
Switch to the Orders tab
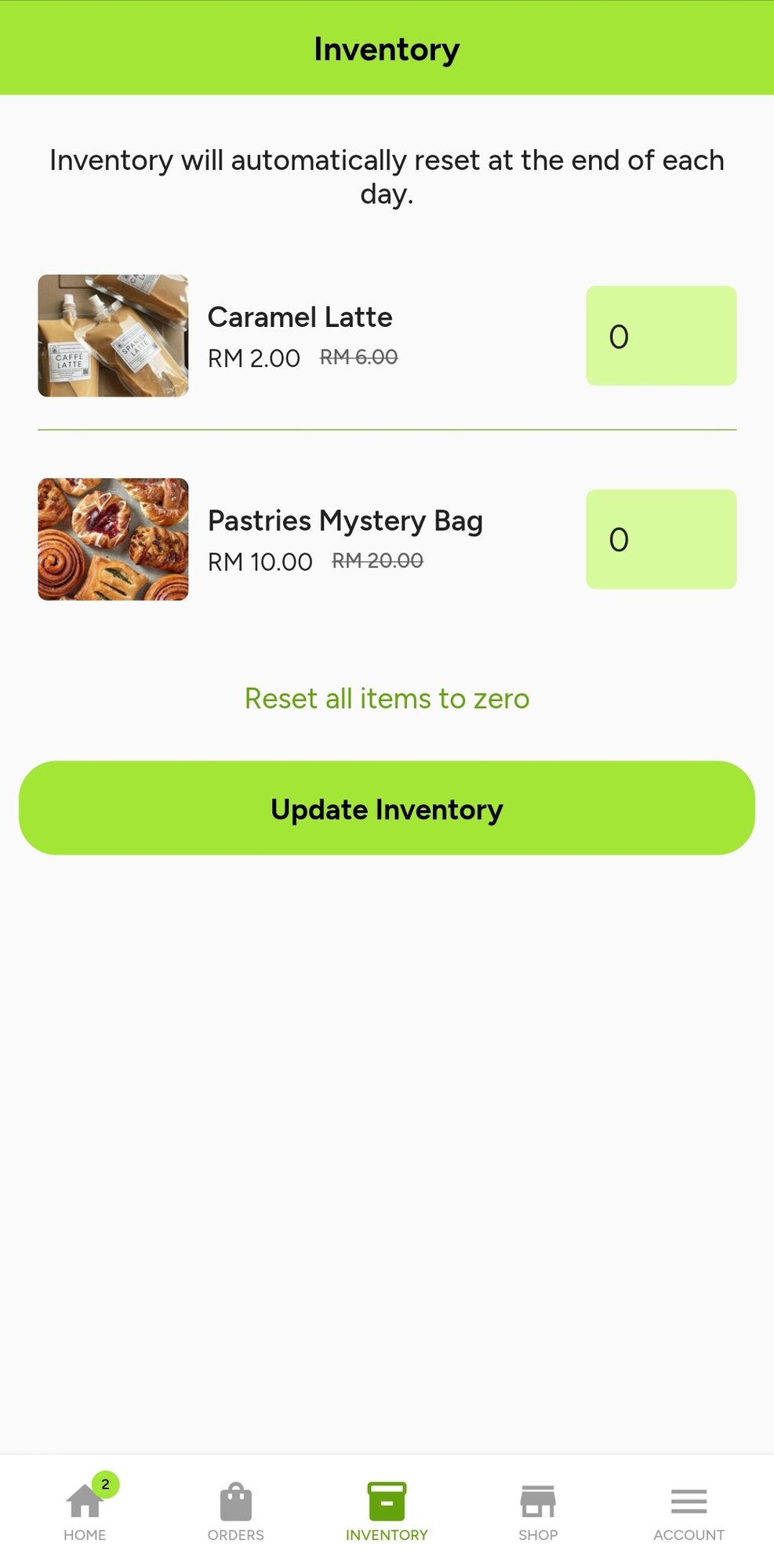point(235,1511)
